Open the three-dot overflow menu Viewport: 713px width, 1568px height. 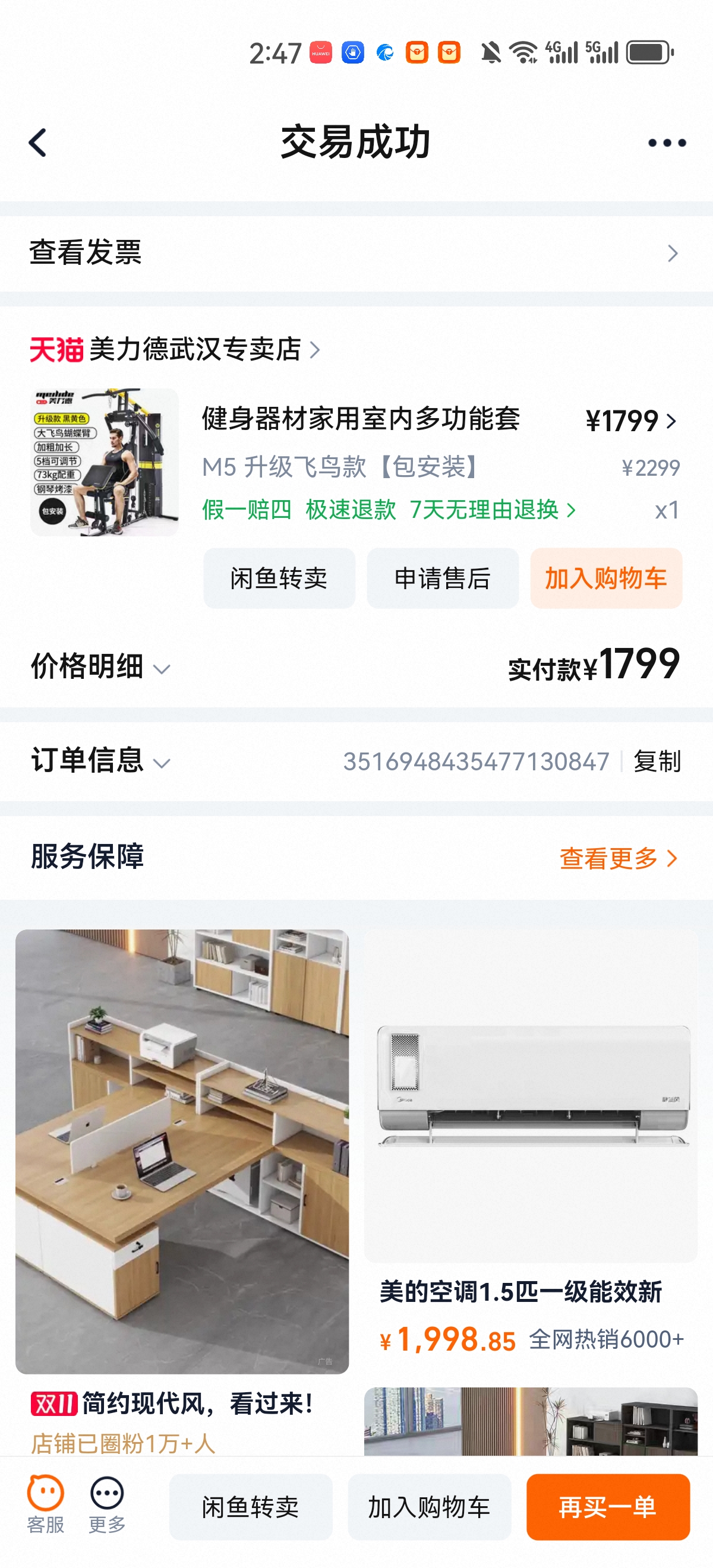coord(667,143)
